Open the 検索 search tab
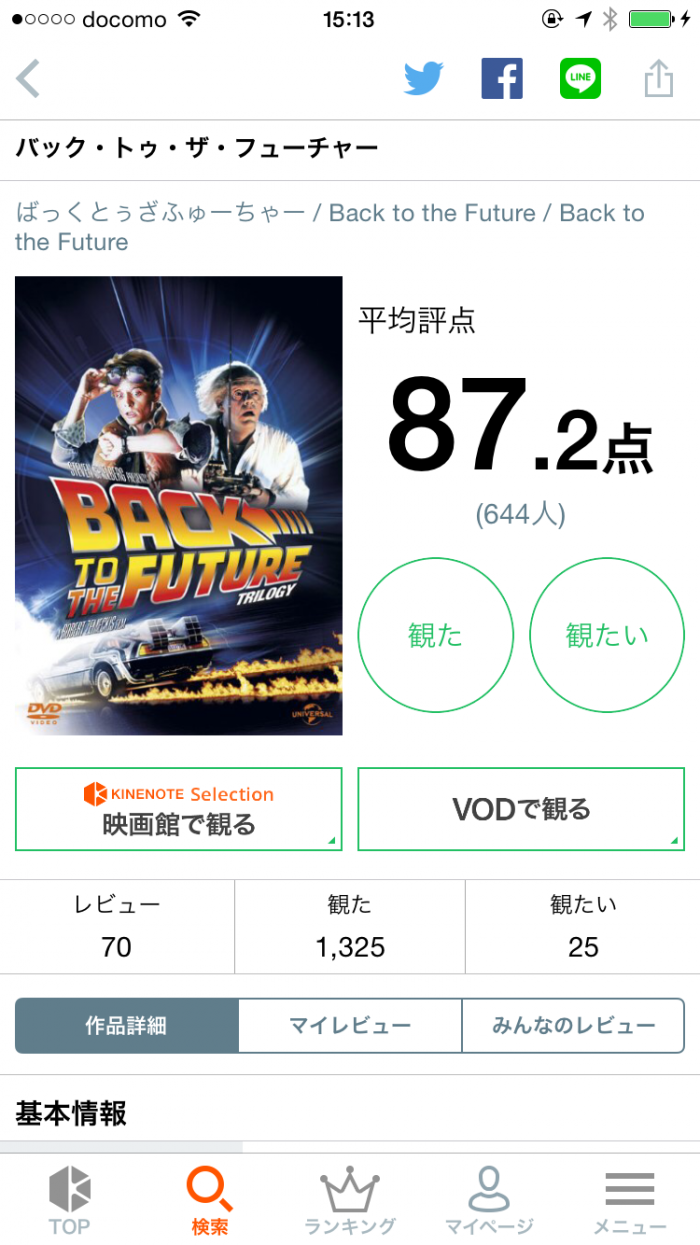This screenshot has height=1245, width=700. click(210, 1201)
